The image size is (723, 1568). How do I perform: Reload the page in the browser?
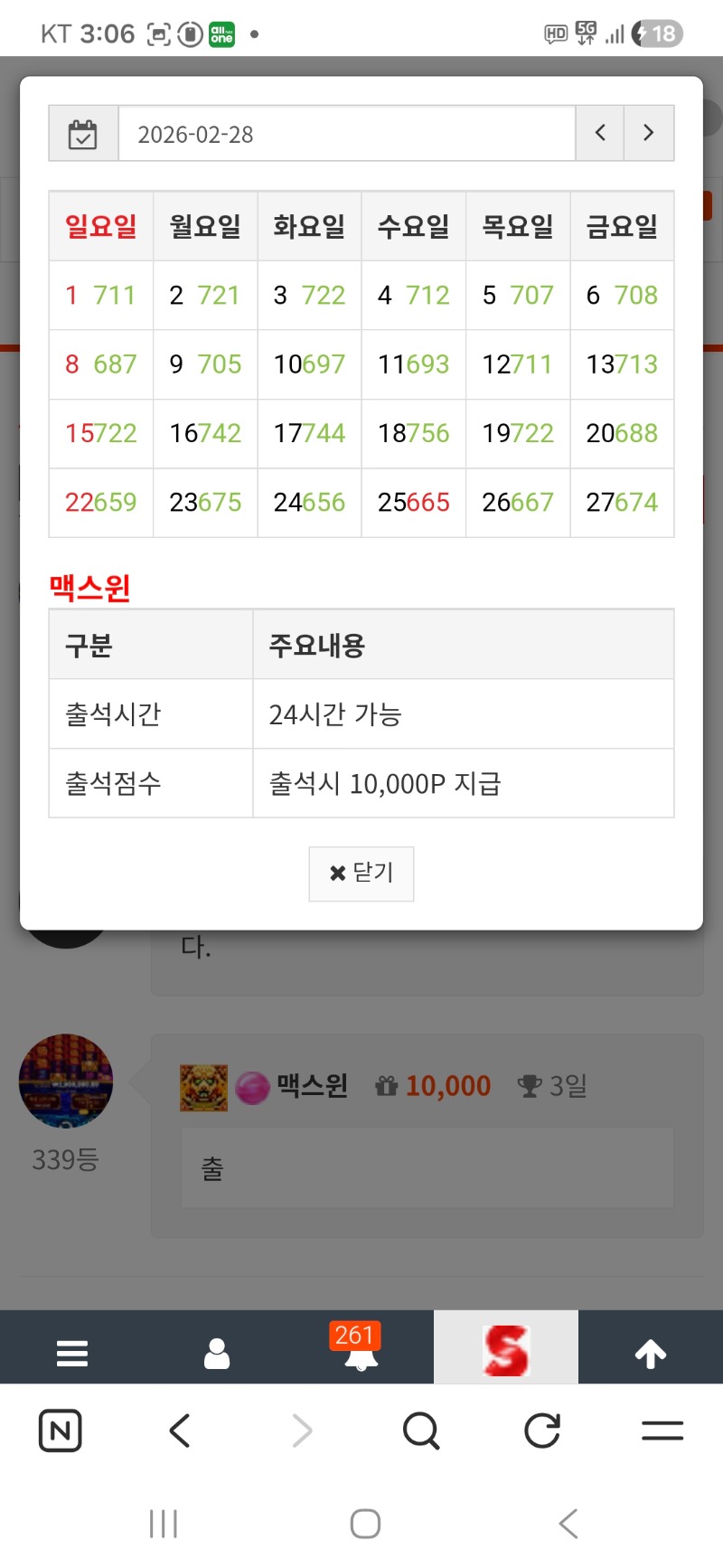tap(542, 1431)
